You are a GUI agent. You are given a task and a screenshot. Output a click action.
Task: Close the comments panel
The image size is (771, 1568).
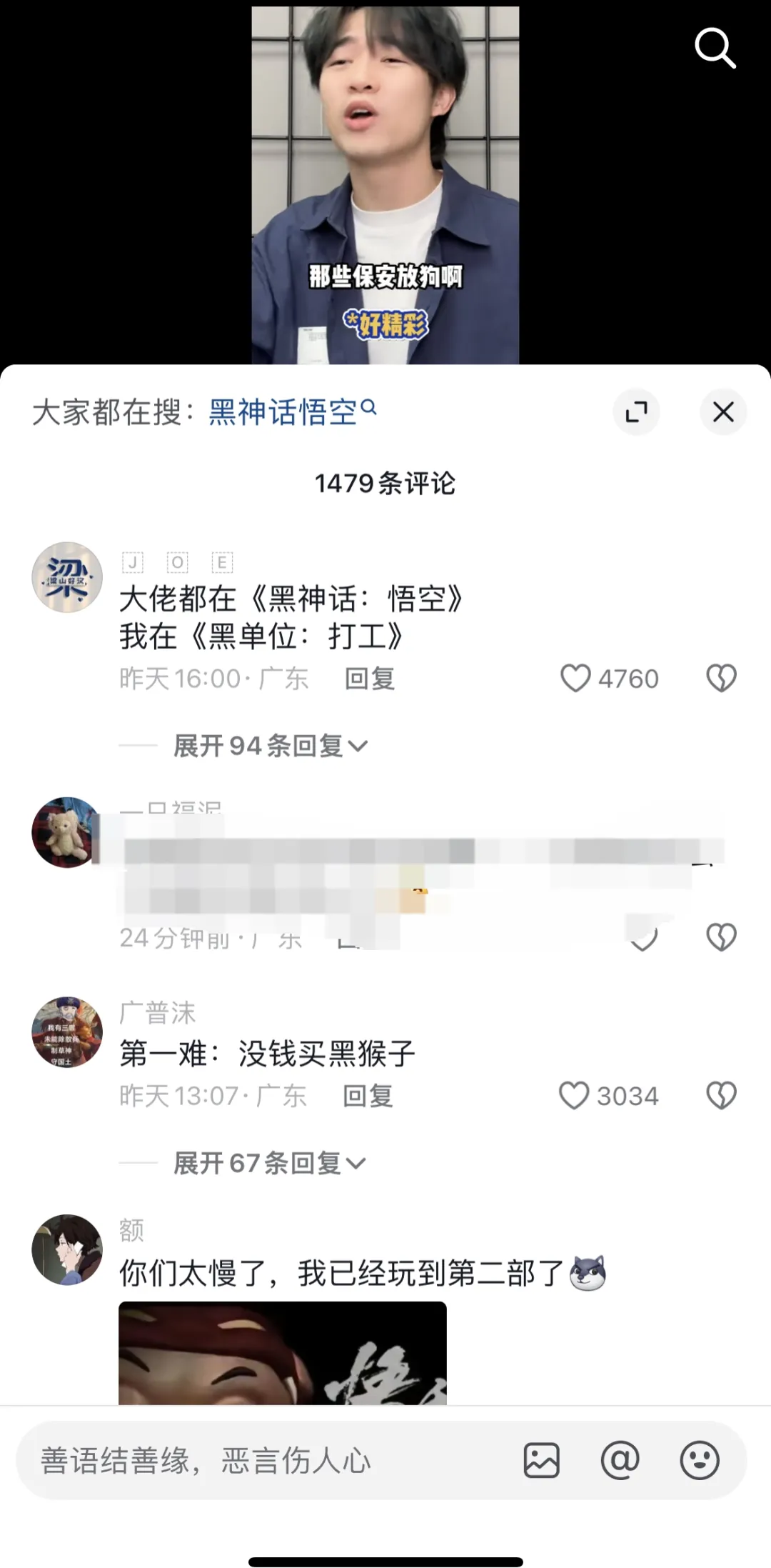pos(723,411)
